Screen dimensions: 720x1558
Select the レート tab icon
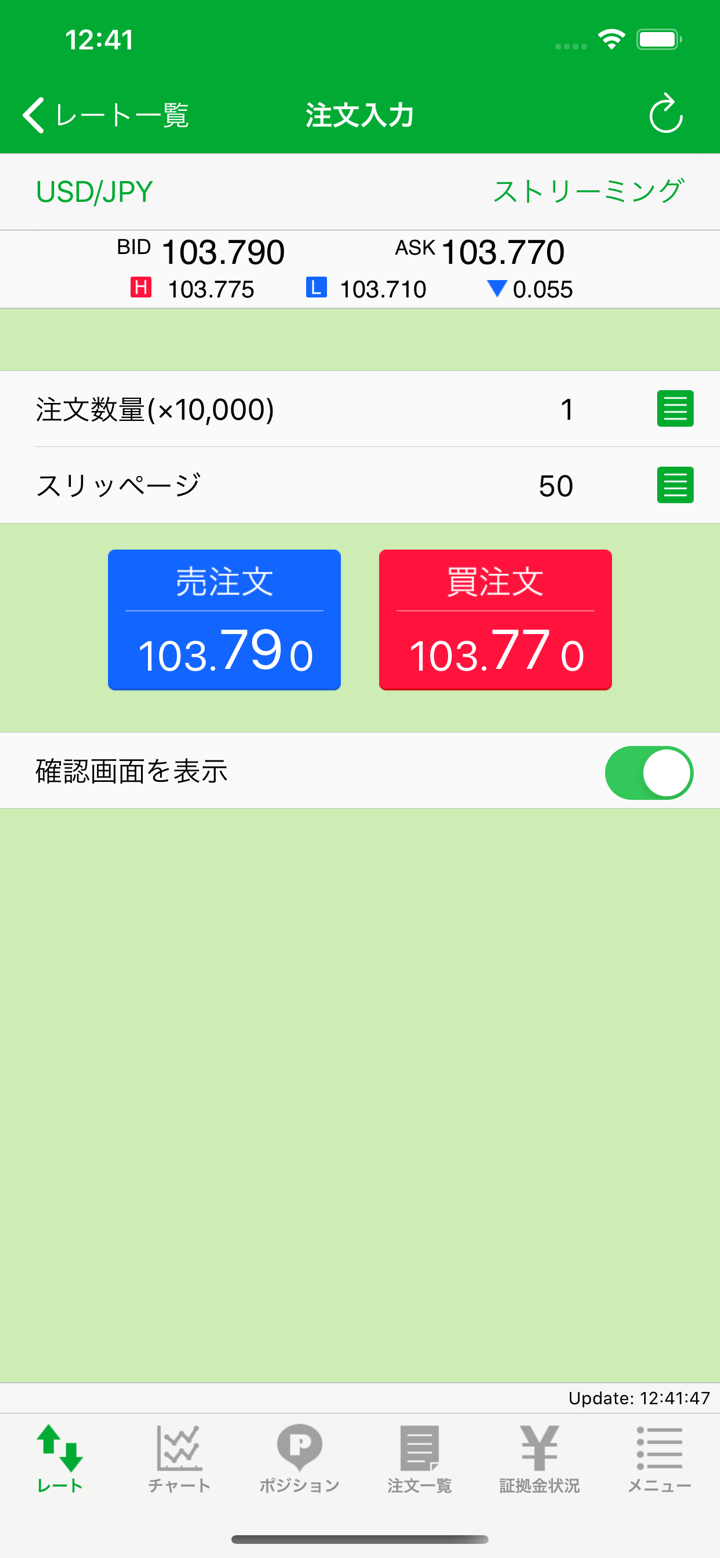pos(58,1458)
